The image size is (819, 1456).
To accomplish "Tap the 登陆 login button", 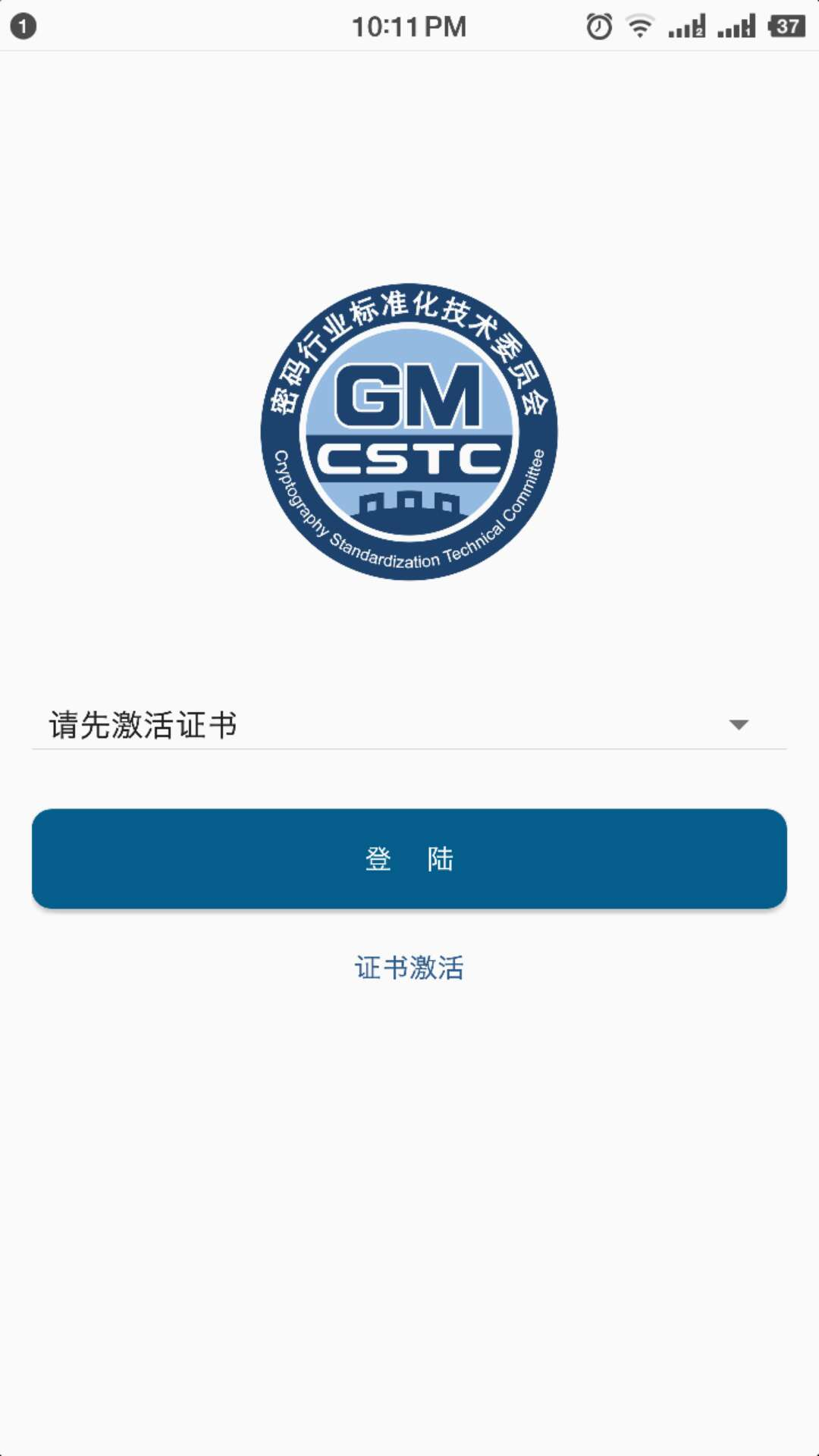I will [x=409, y=858].
